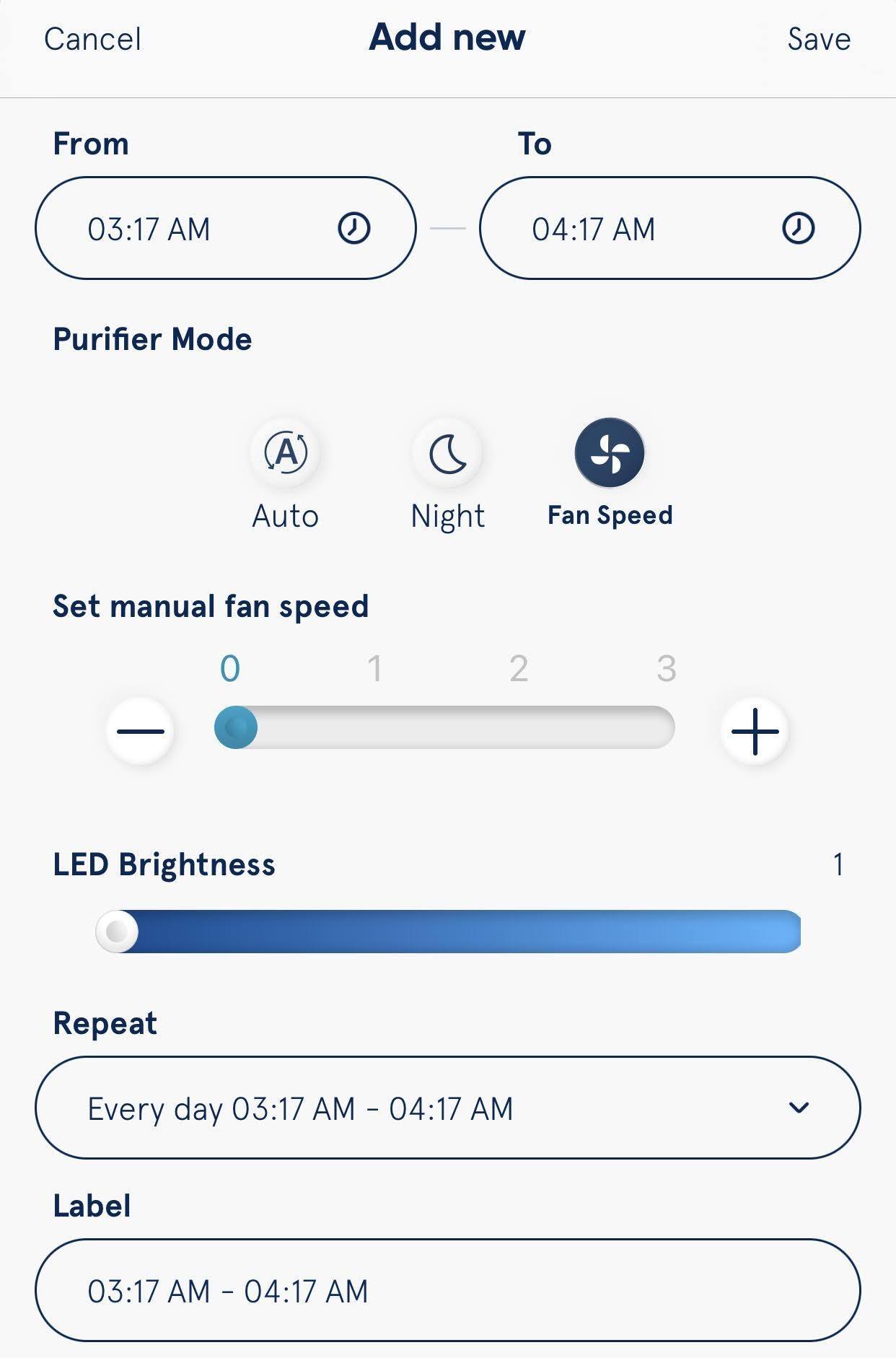Expand the Repeat dropdown

[x=447, y=1108]
